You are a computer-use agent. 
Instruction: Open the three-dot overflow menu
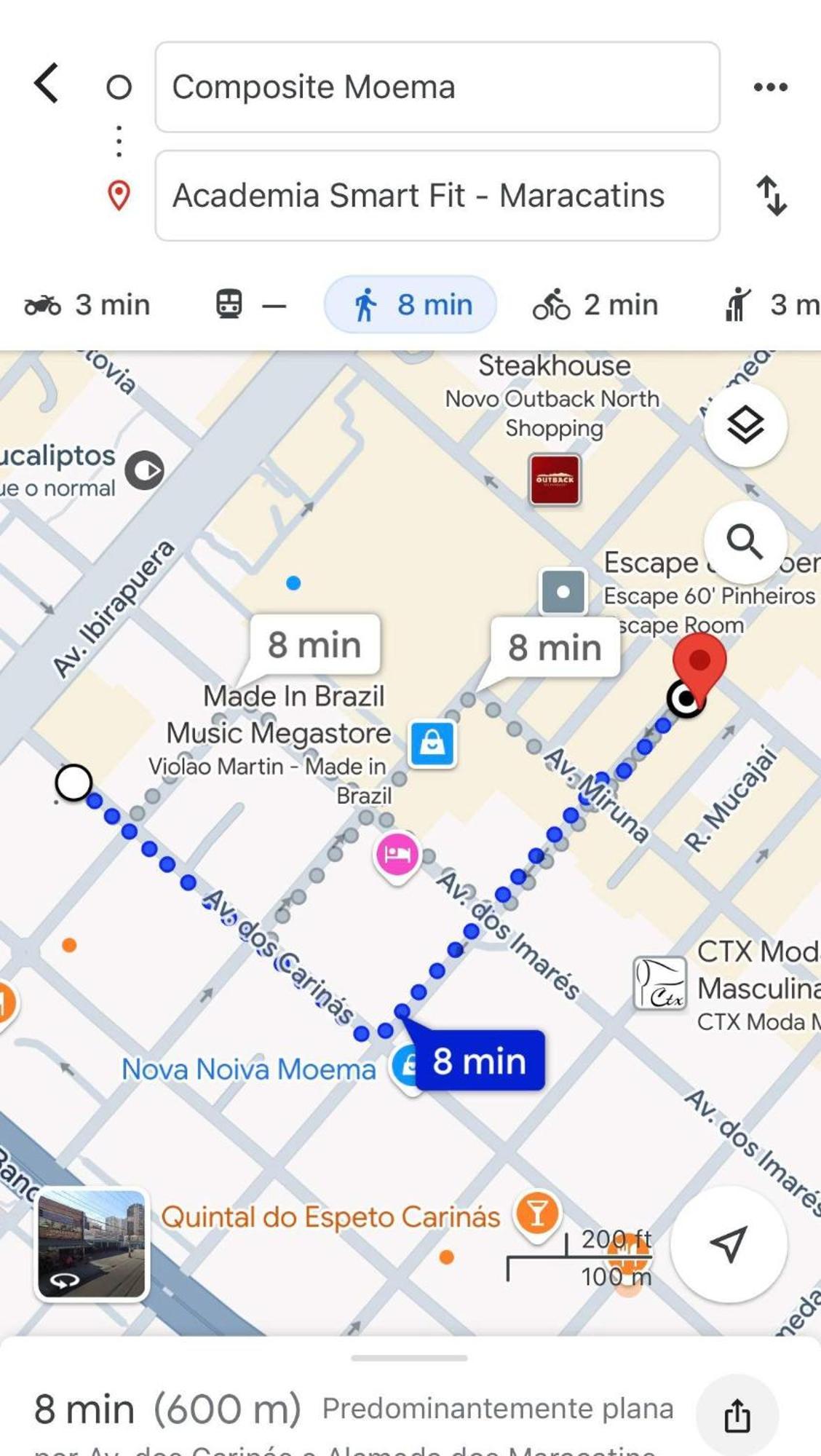(x=770, y=87)
